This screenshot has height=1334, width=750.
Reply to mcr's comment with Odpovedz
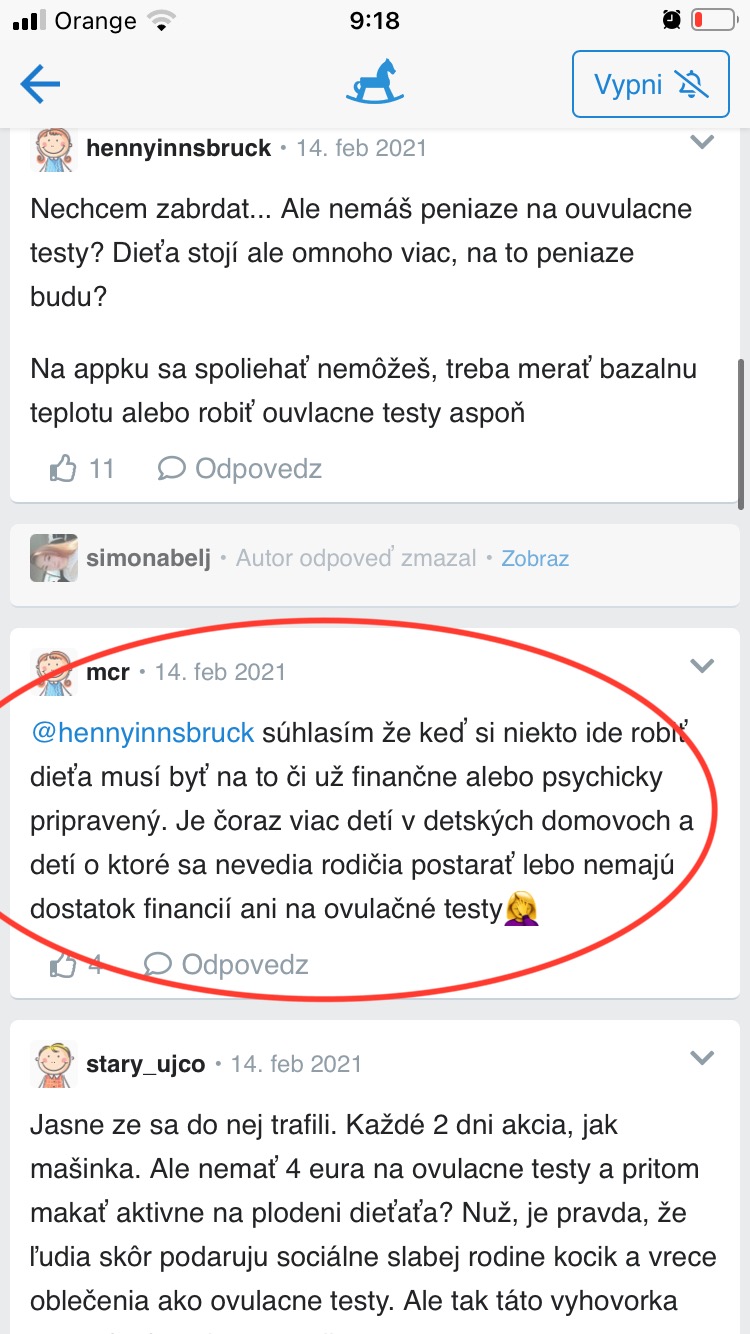pos(226,964)
